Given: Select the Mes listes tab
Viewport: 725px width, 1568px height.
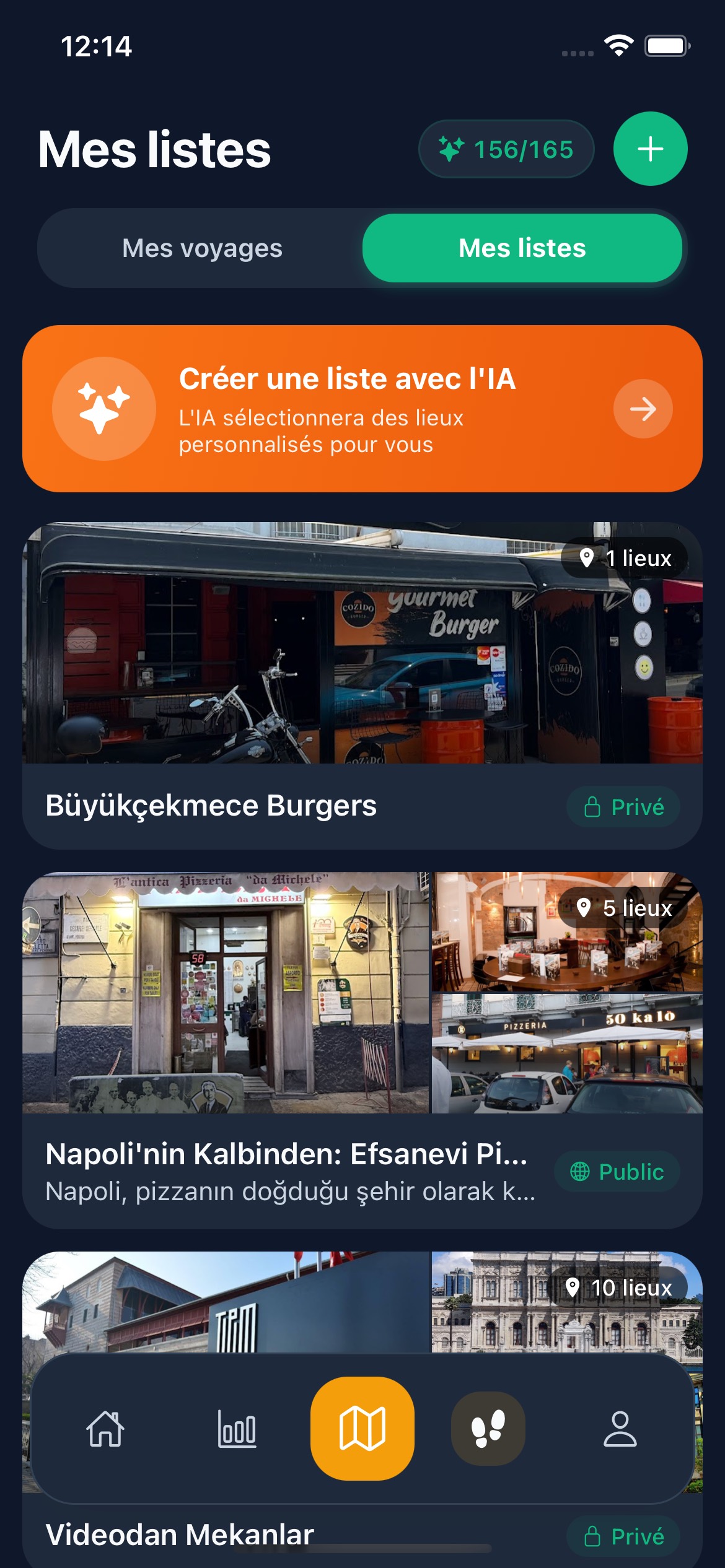Looking at the screenshot, I should pos(522,248).
